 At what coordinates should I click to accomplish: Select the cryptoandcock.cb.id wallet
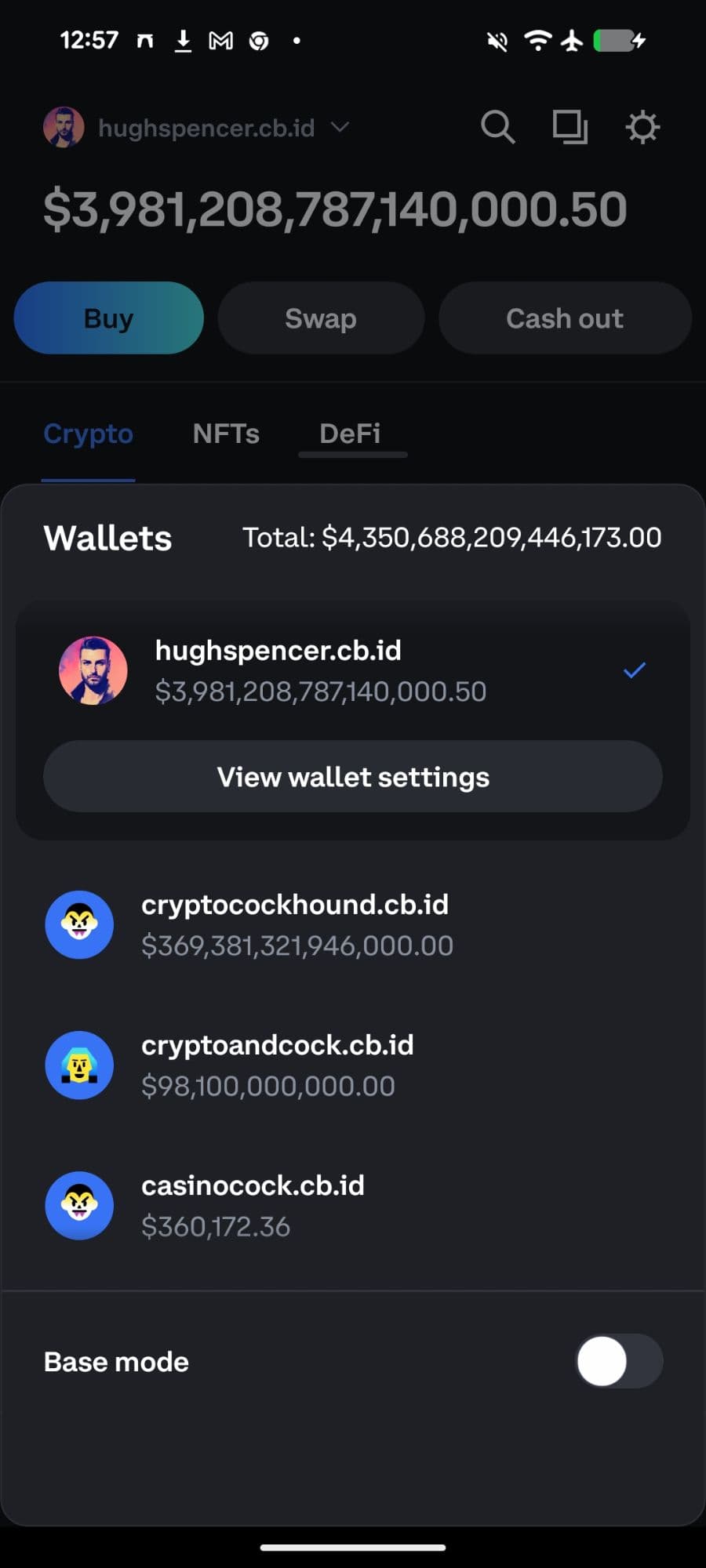(277, 1065)
